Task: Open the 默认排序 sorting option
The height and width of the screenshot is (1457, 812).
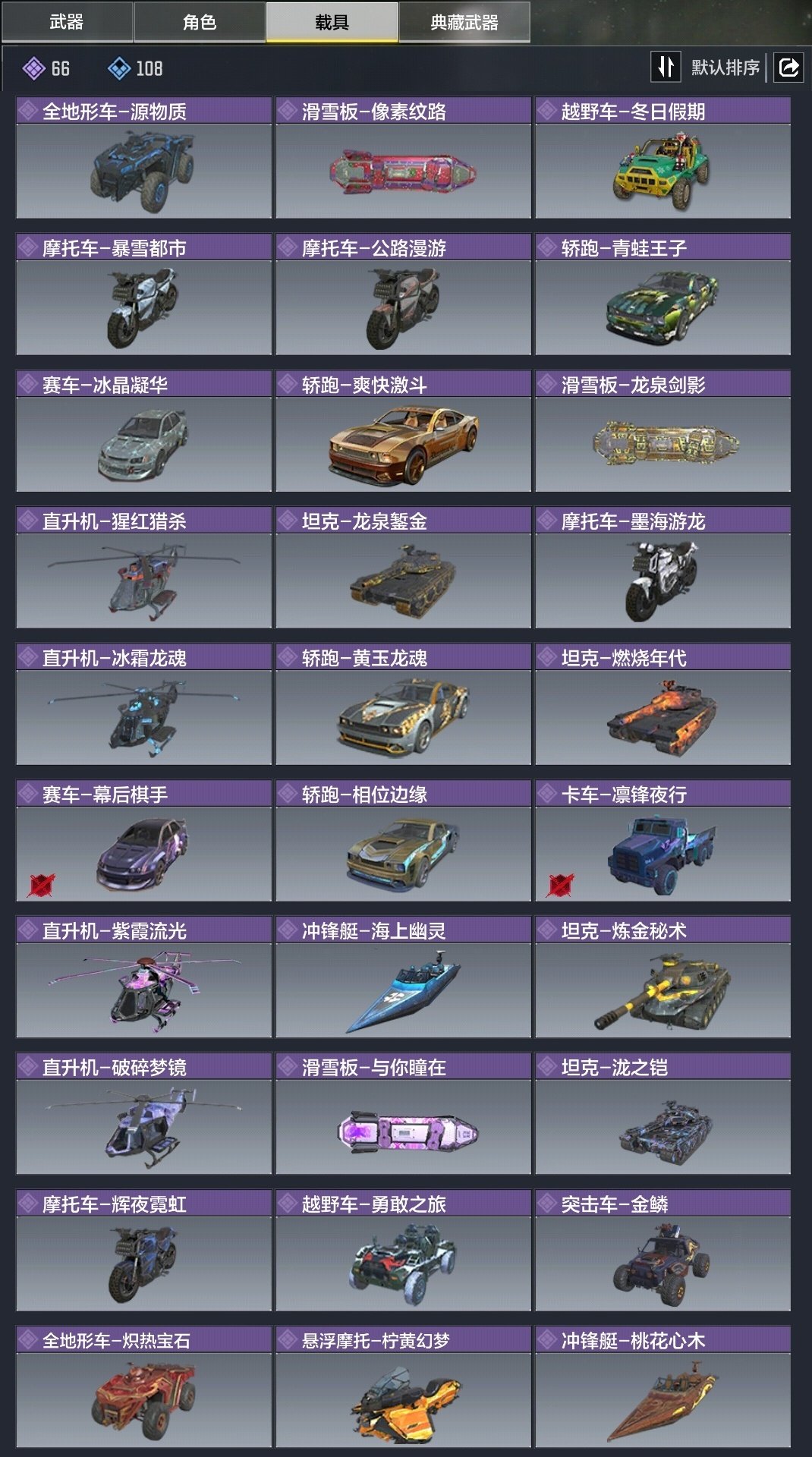Action: tap(725, 68)
